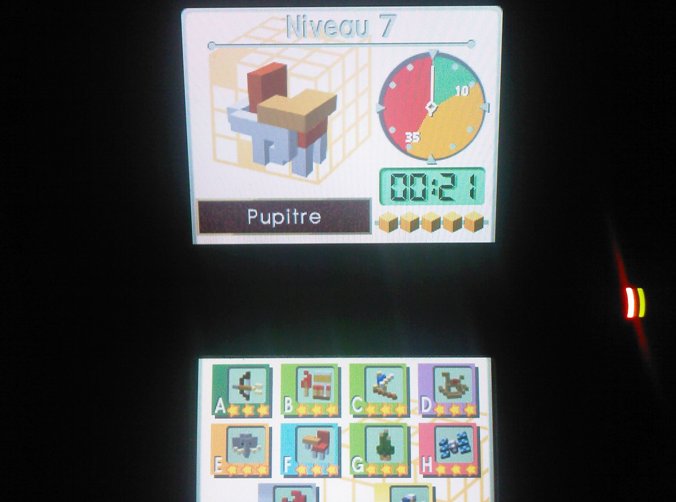Choose puzzle C tile
Screen dimensions: 676x502
point(378,390)
